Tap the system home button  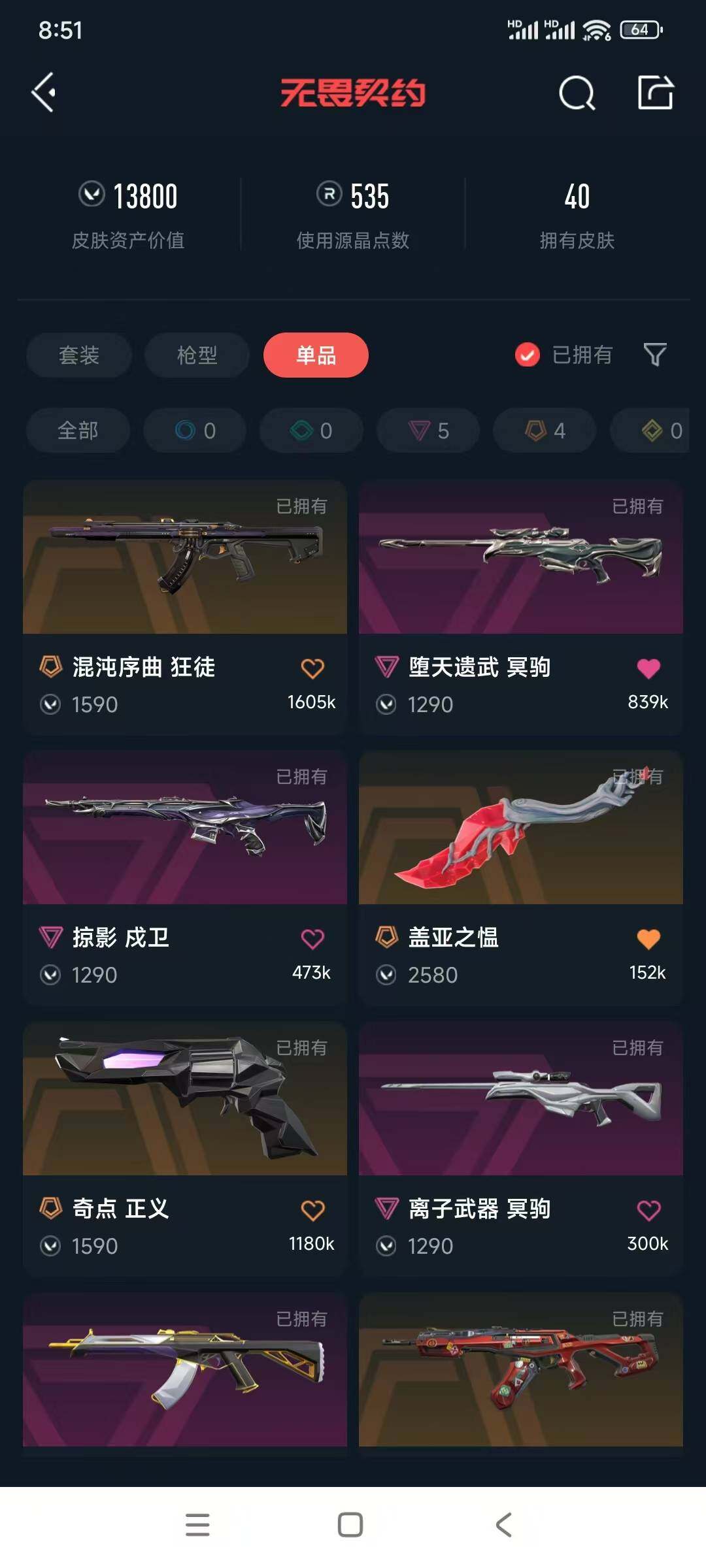350,1525
